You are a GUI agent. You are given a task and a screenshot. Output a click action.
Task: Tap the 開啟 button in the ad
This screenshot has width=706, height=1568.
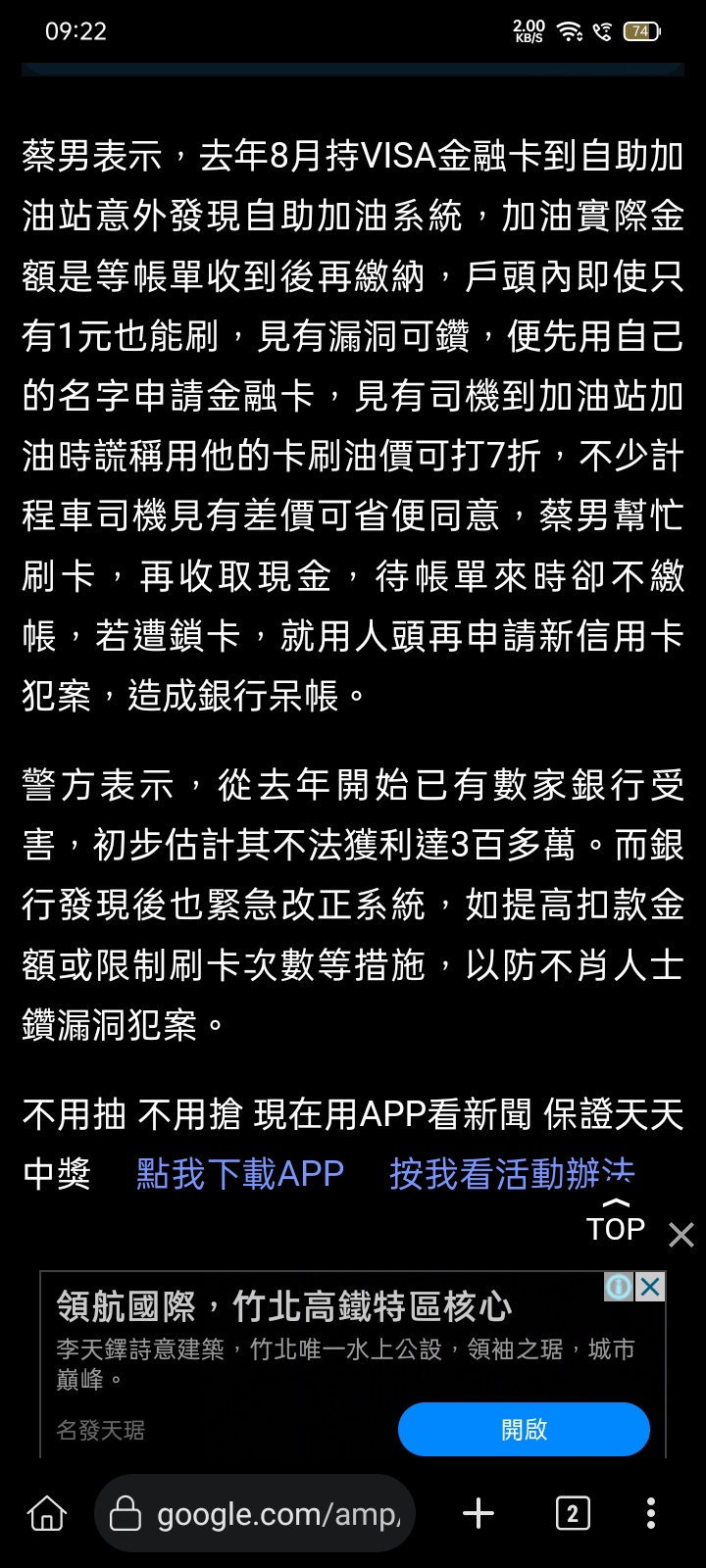tap(524, 1429)
